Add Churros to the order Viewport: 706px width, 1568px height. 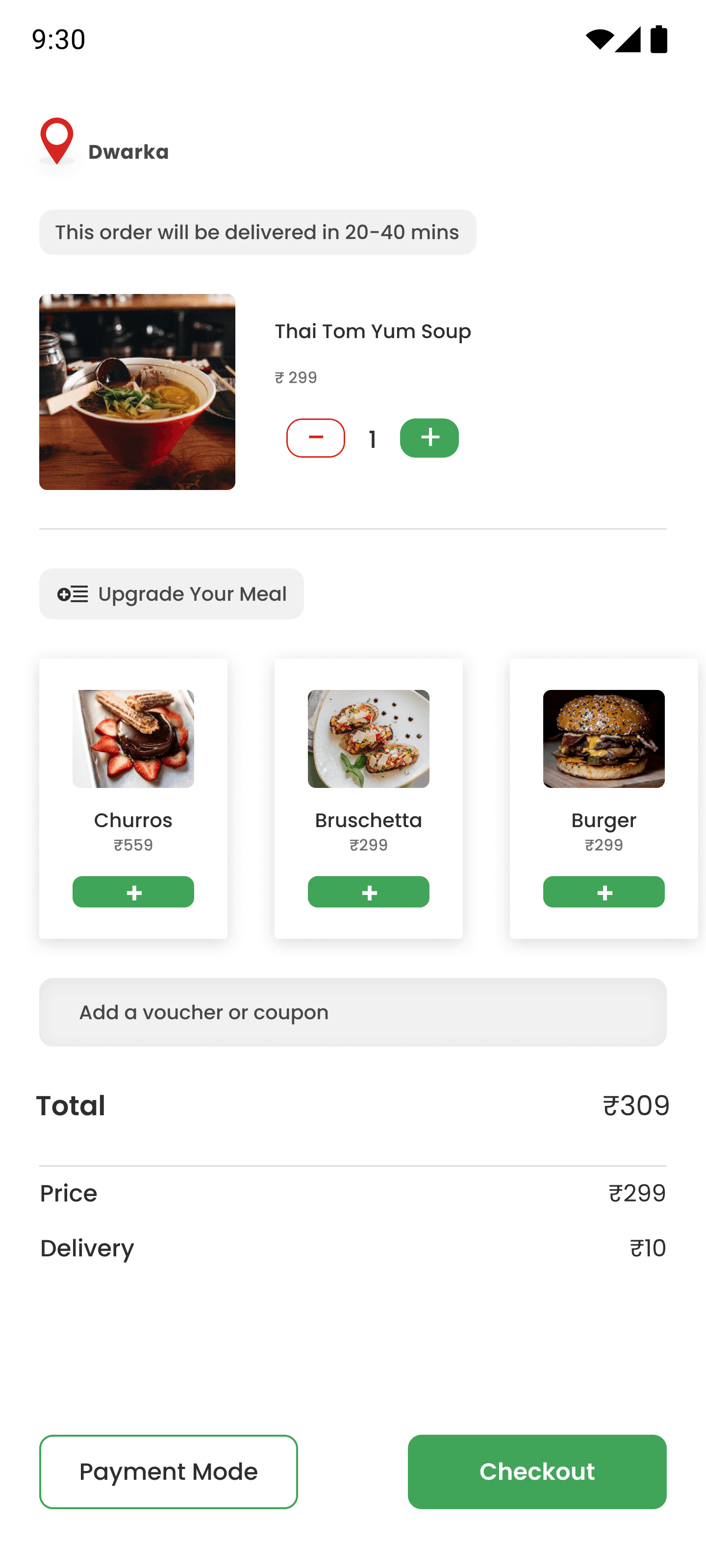pos(133,892)
